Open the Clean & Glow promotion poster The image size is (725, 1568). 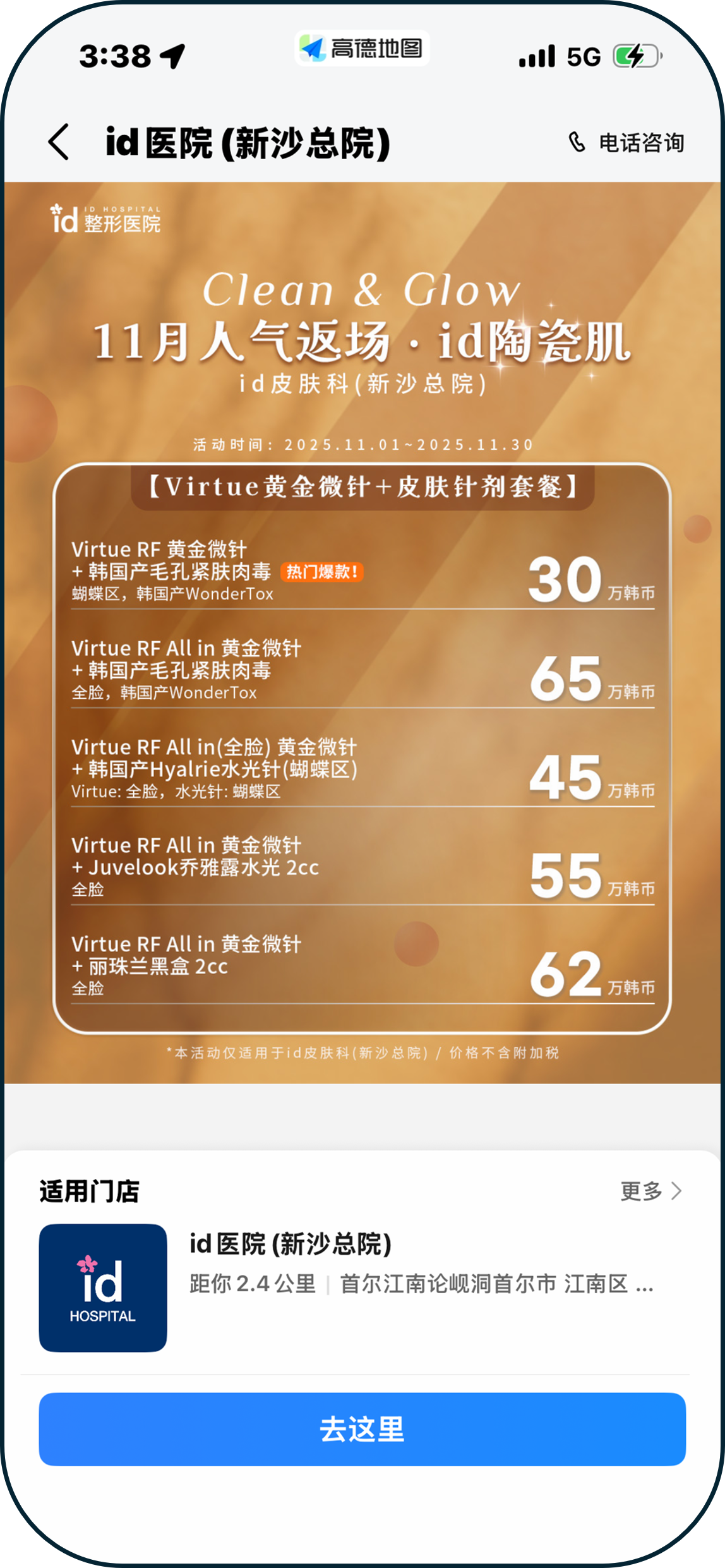(362, 632)
